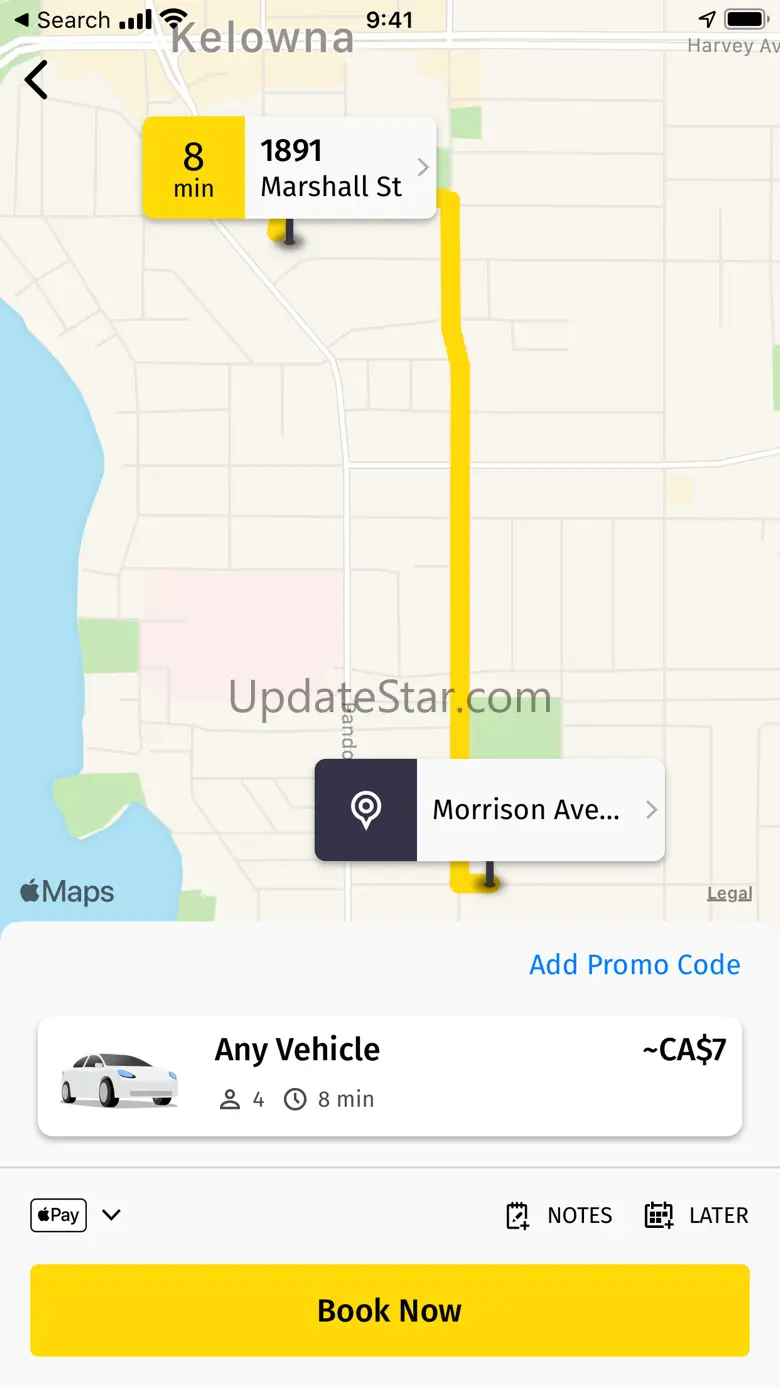Viewport: 780px width, 1387px height.
Task: Select the Any Vehicle option
Action: (390, 1076)
